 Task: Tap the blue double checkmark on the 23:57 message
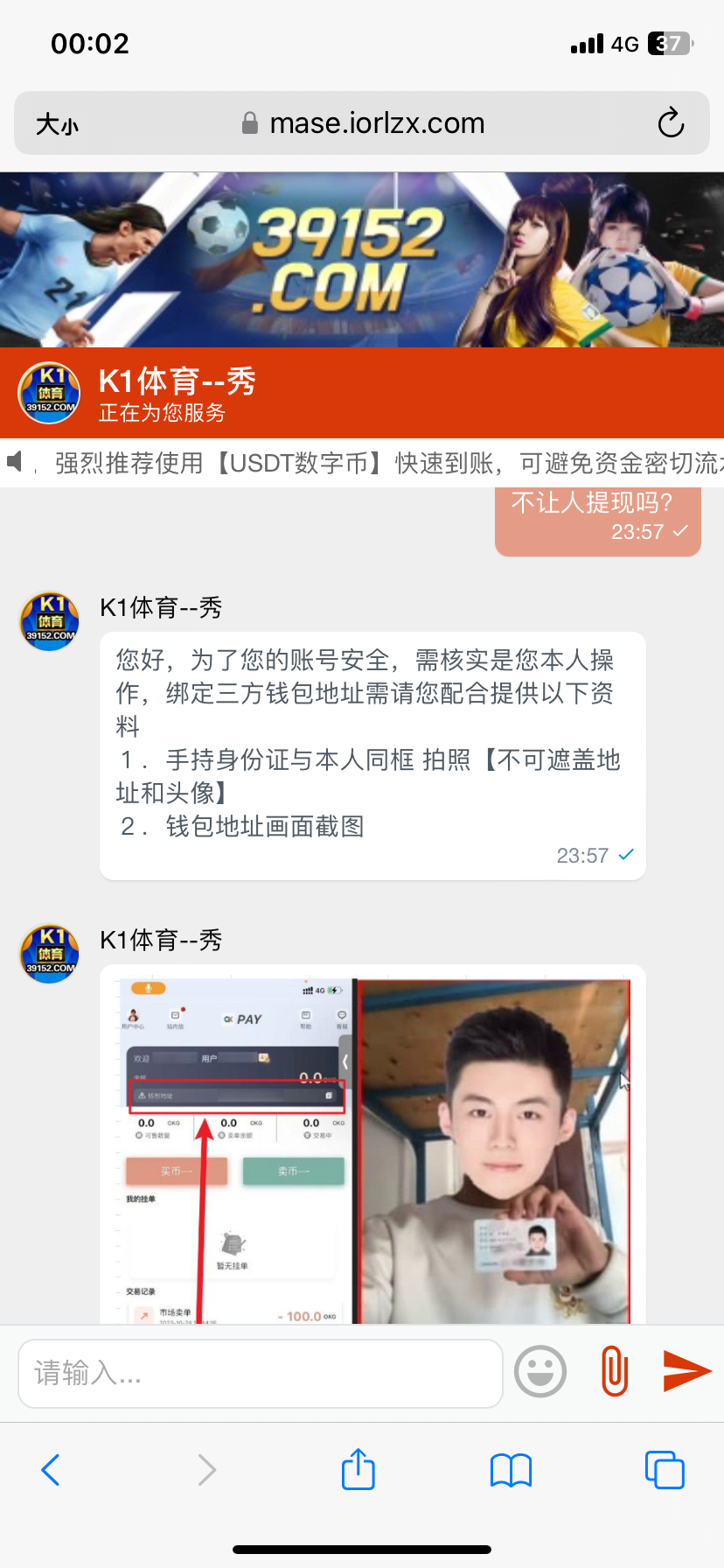[624, 856]
